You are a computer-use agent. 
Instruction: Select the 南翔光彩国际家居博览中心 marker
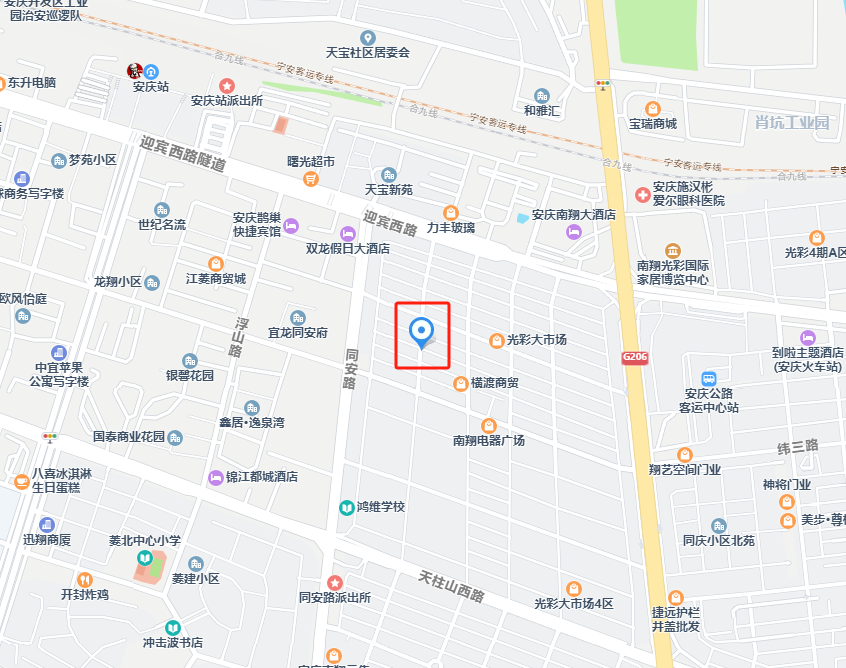673,250
